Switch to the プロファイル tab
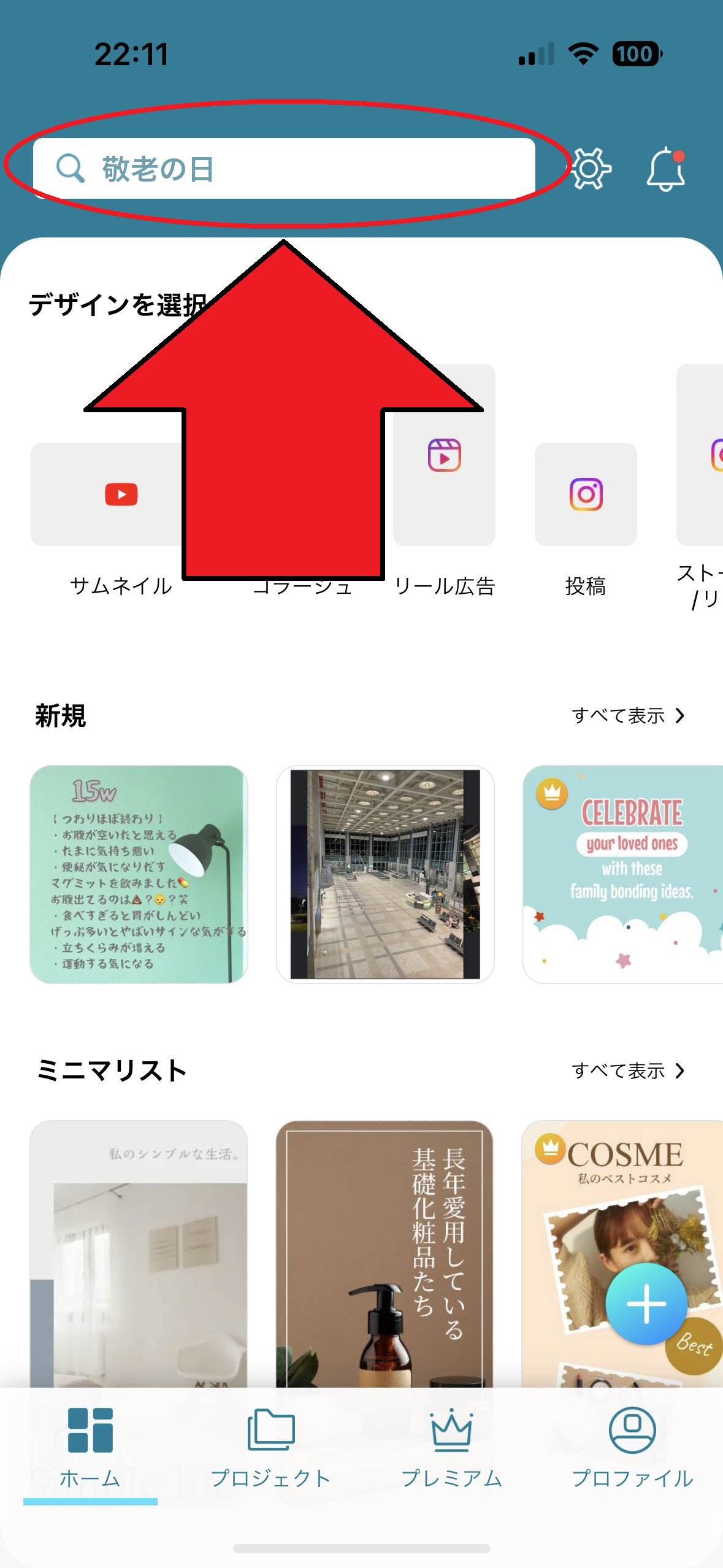The width and height of the screenshot is (723, 1568). 632,1448
